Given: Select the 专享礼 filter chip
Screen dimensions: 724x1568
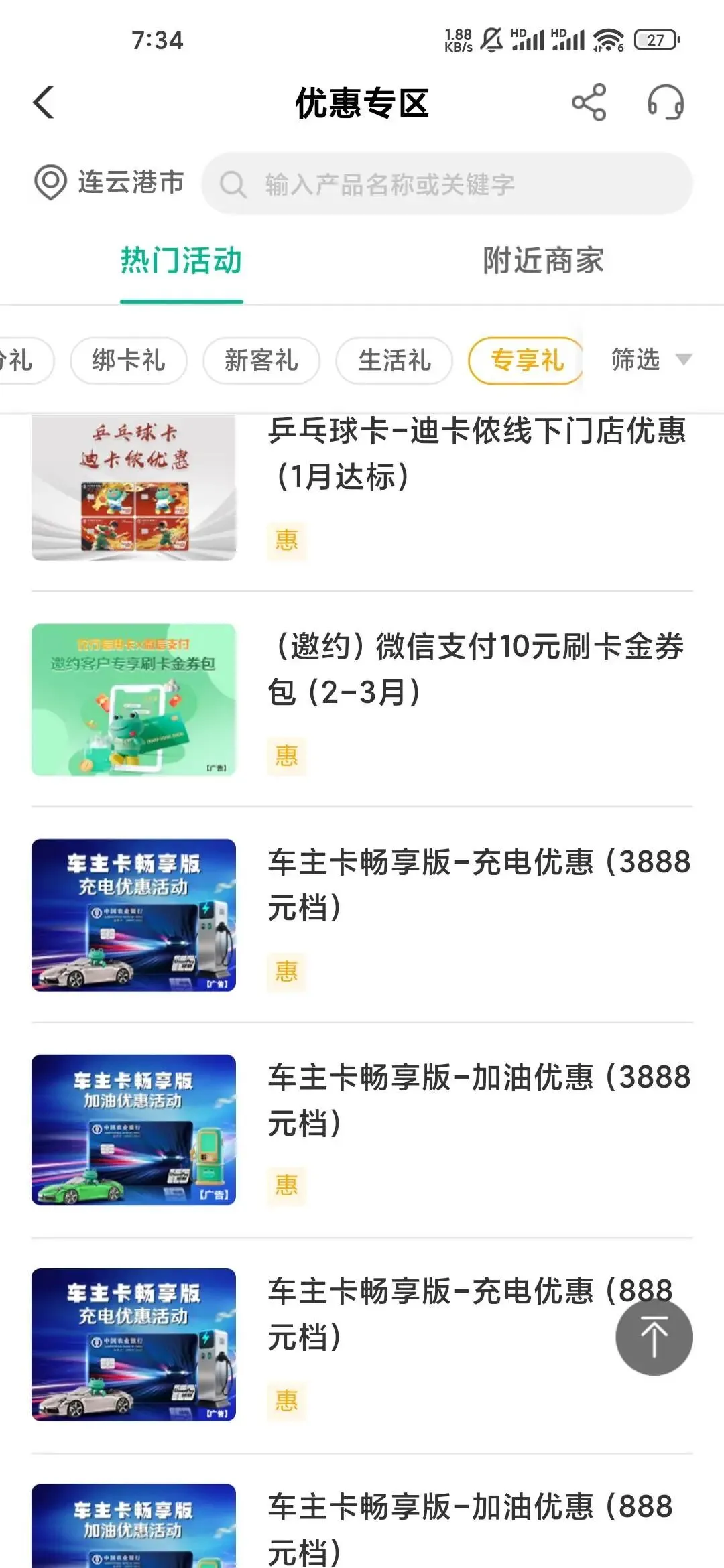Looking at the screenshot, I should click(527, 361).
